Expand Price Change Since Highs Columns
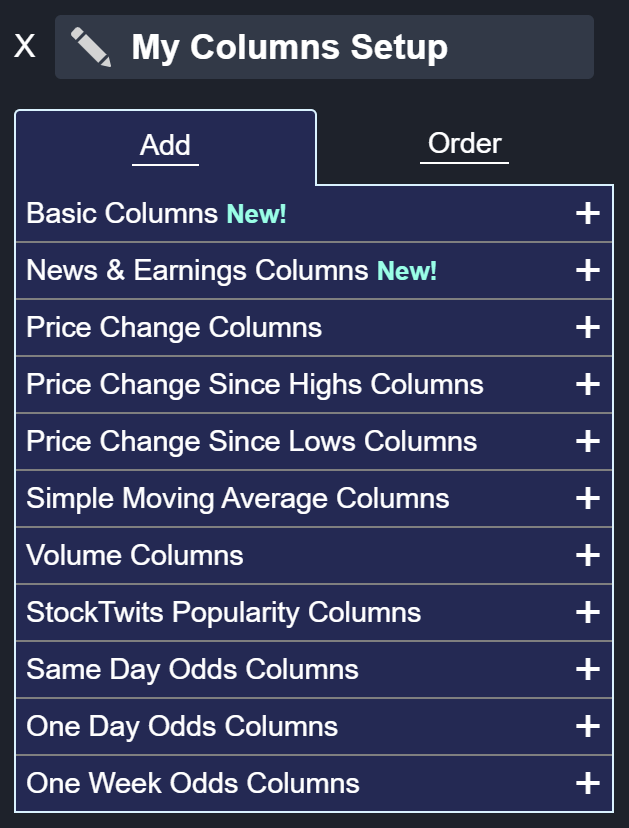The width and height of the screenshot is (629, 828). click(314, 385)
